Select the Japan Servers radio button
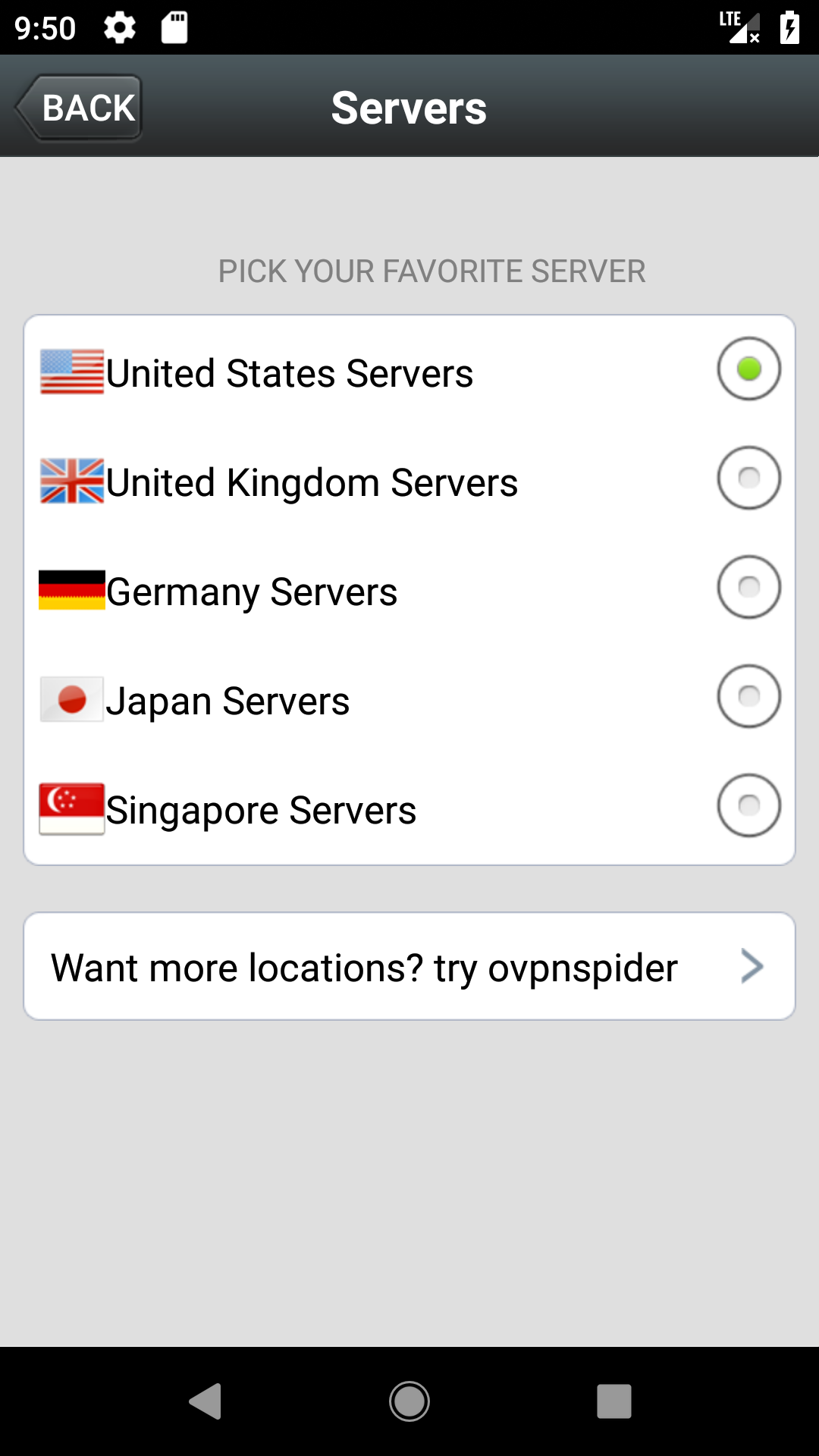The height and width of the screenshot is (1456, 819). pyautogui.click(x=748, y=696)
